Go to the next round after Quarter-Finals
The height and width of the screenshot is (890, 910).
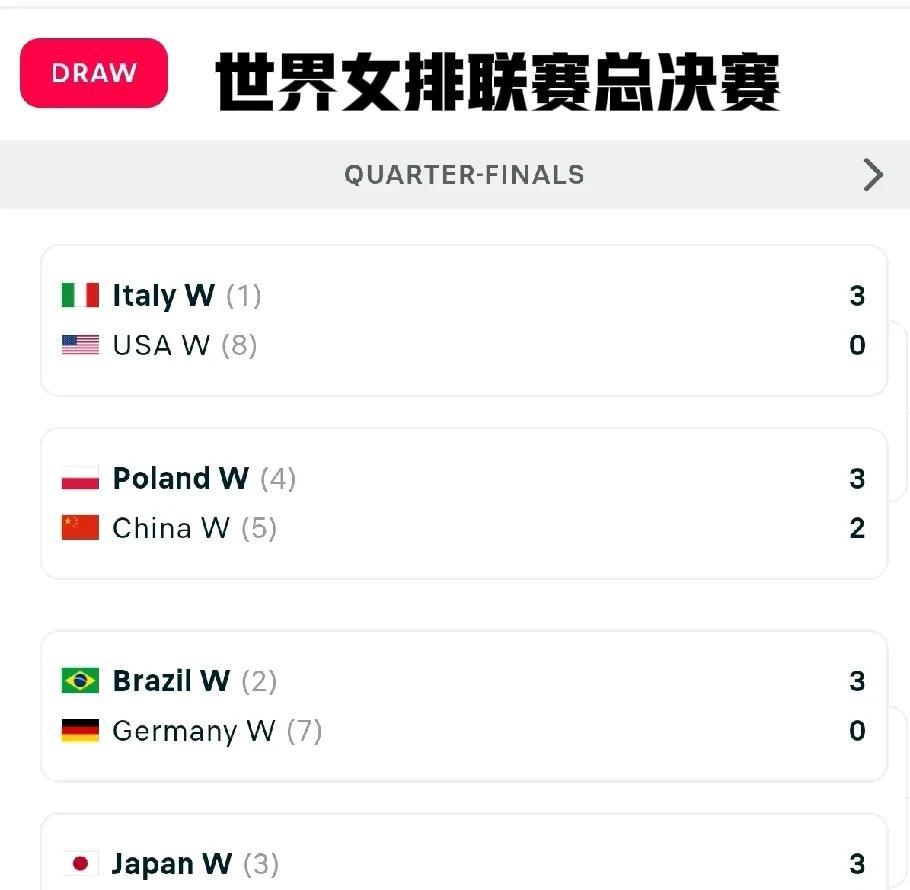(872, 175)
